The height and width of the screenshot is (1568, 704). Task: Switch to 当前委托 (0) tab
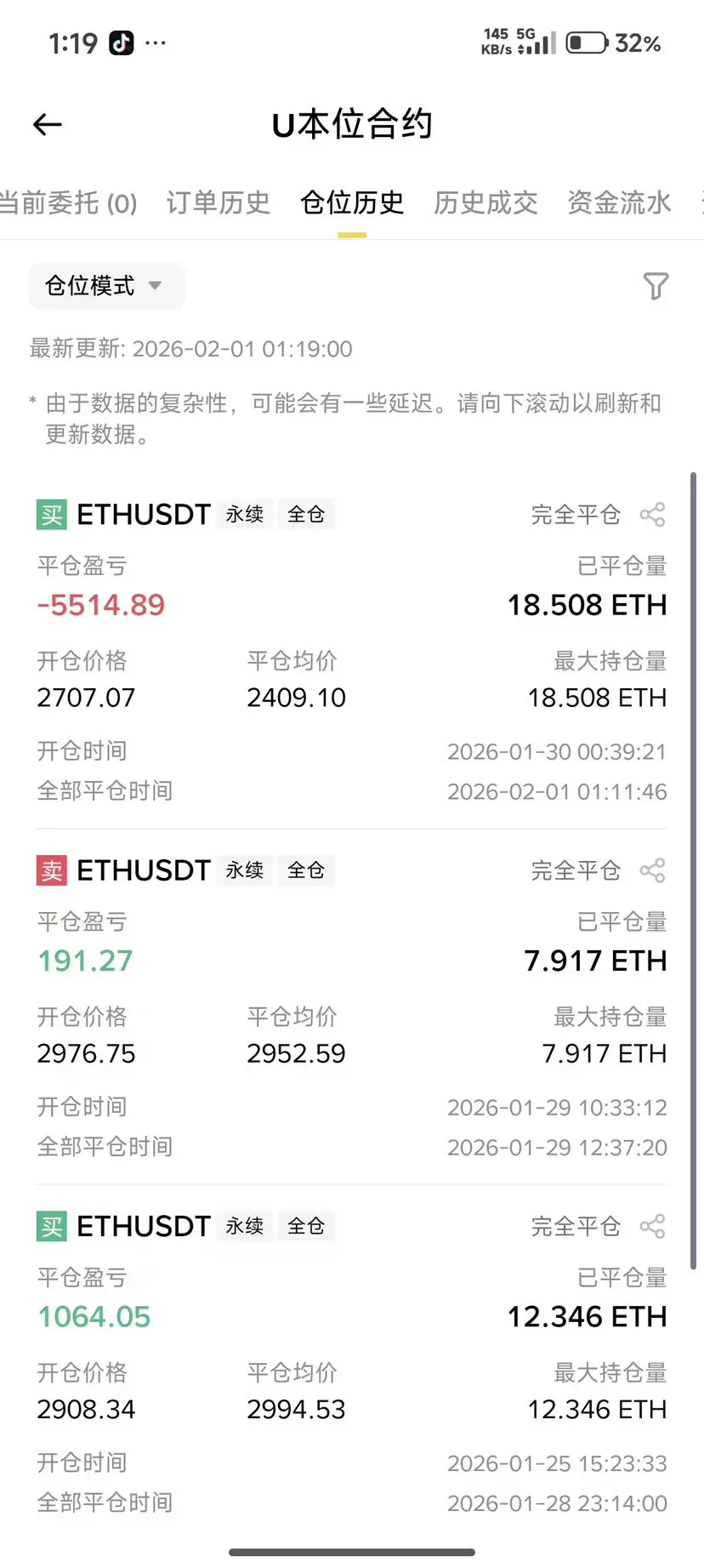coord(68,203)
